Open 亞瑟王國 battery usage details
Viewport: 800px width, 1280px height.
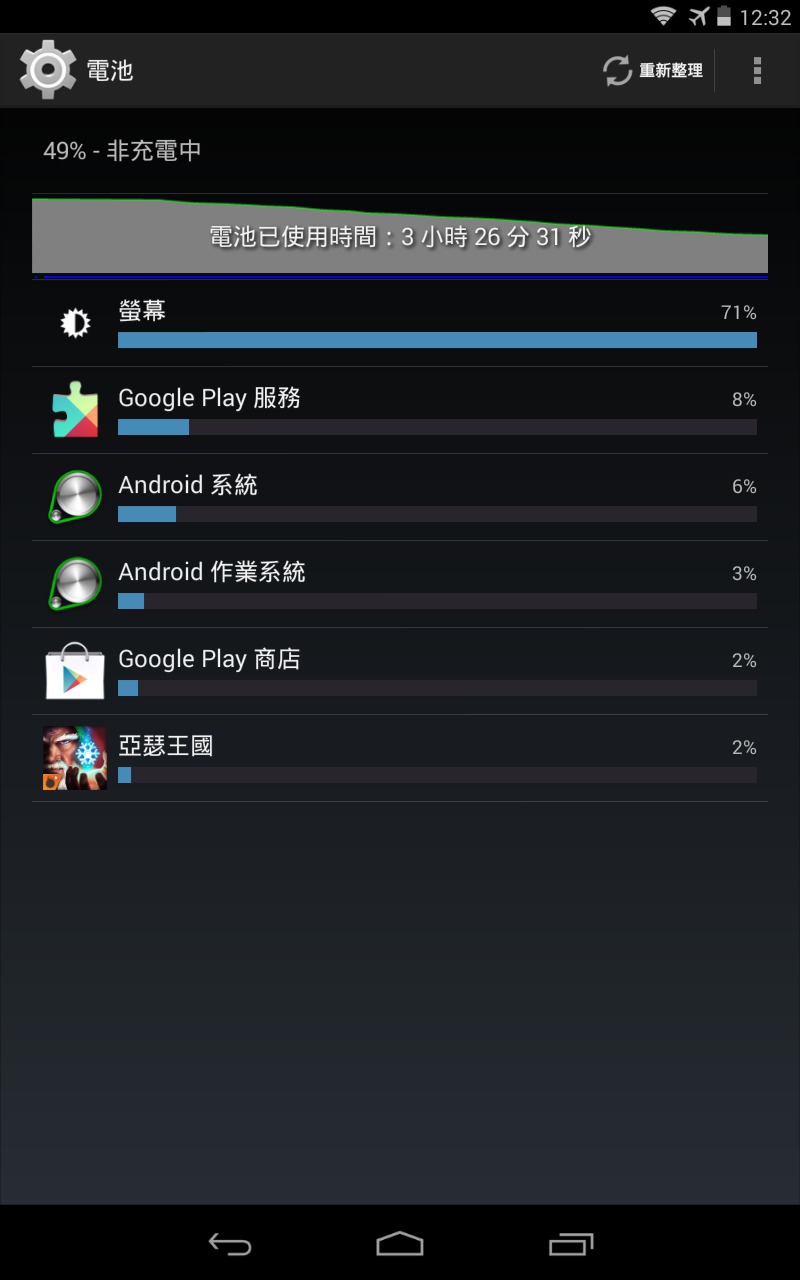click(x=400, y=758)
